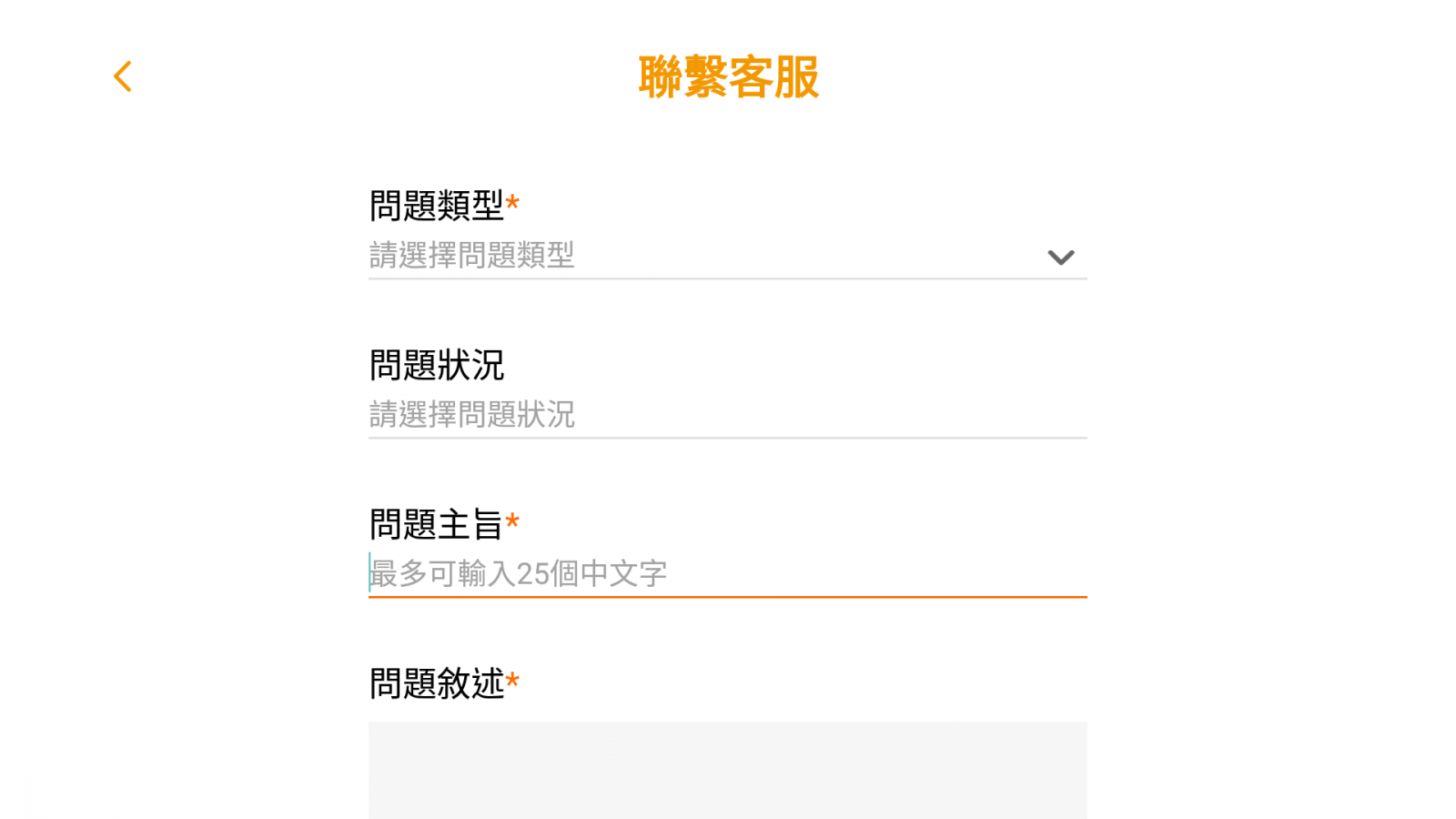Tap the 問題敘述 text area

tap(726, 770)
